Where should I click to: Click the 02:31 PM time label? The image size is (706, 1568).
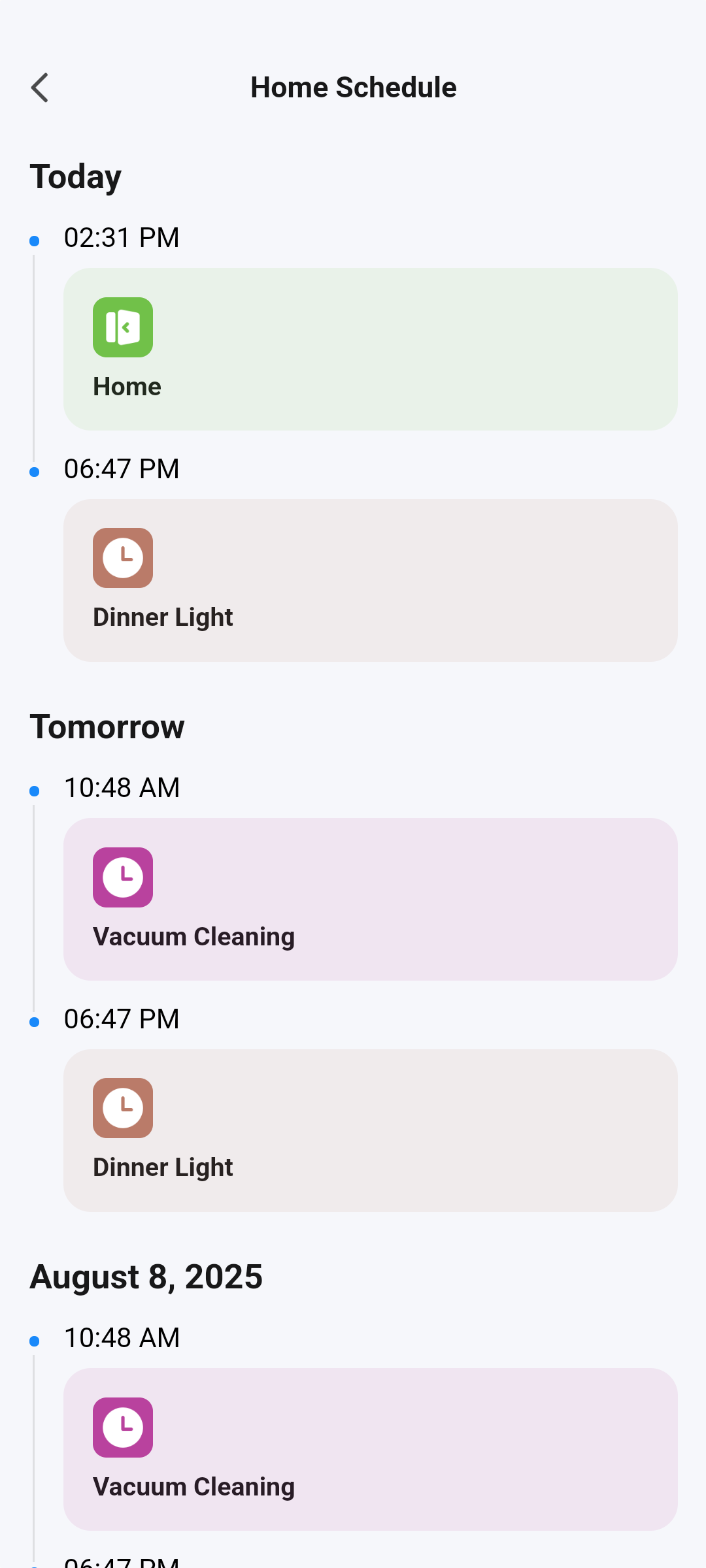121,238
